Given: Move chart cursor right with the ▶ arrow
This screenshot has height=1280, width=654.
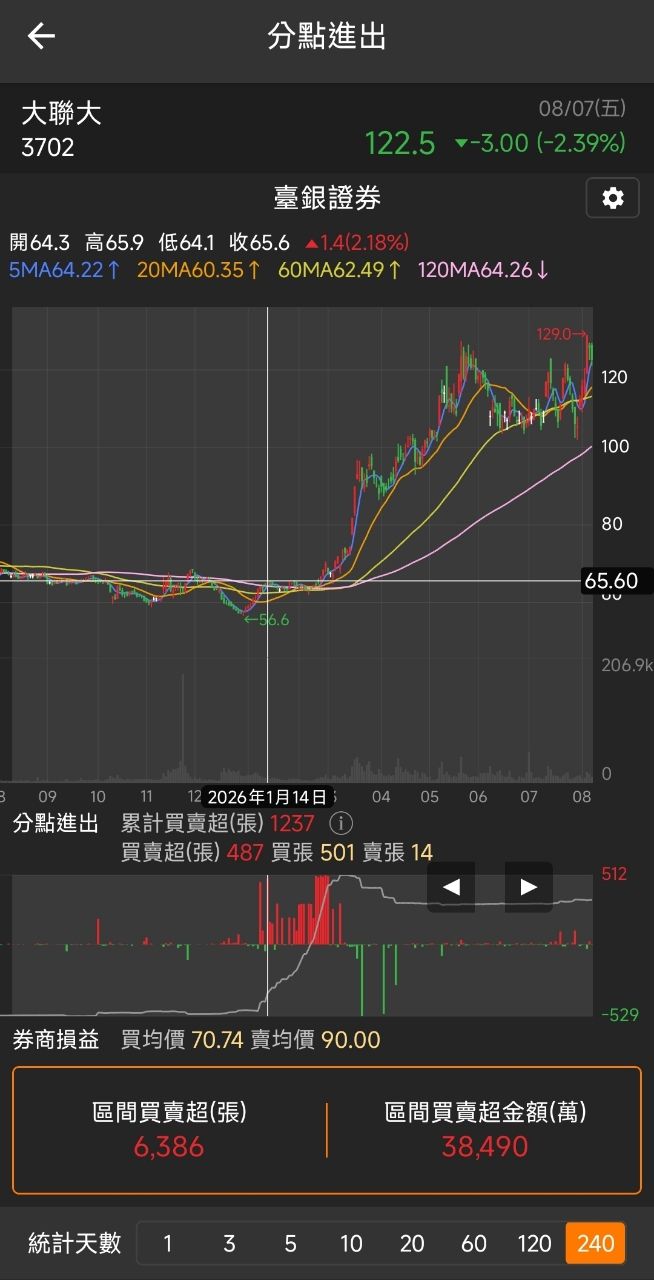Looking at the screenshot, I should click(529, 887).
